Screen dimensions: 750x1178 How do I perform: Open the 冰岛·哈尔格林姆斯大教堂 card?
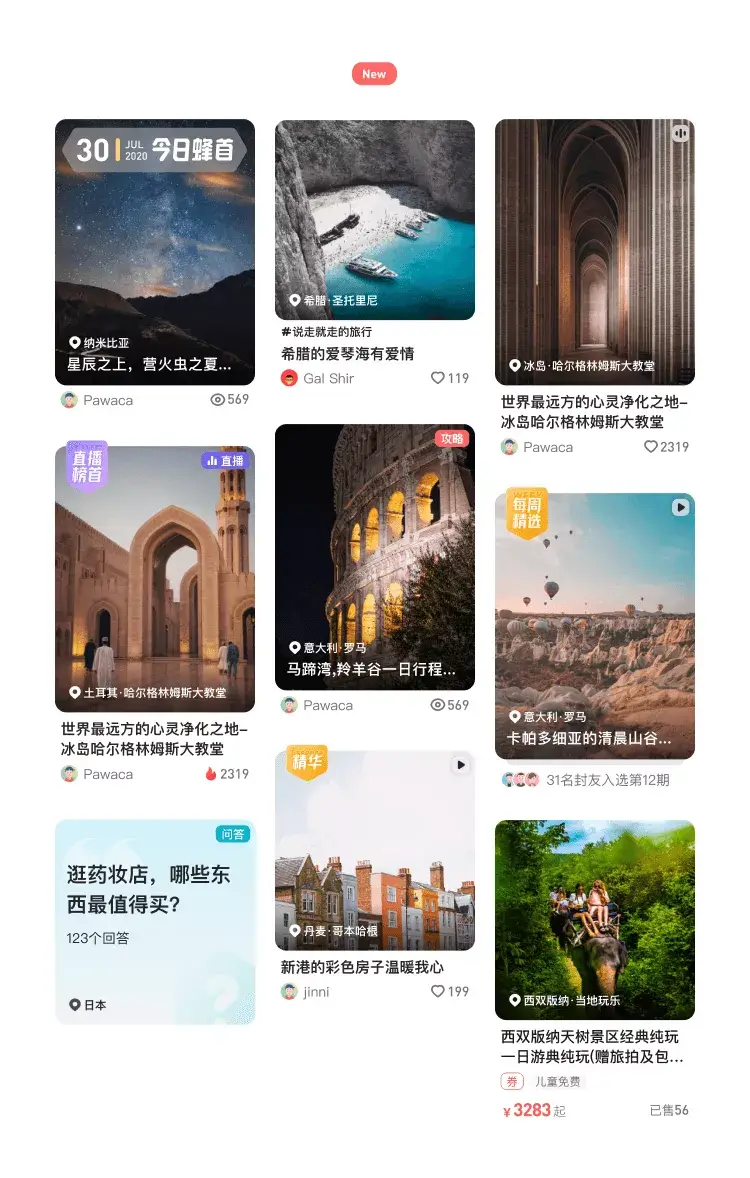click(x=595, y=252)
